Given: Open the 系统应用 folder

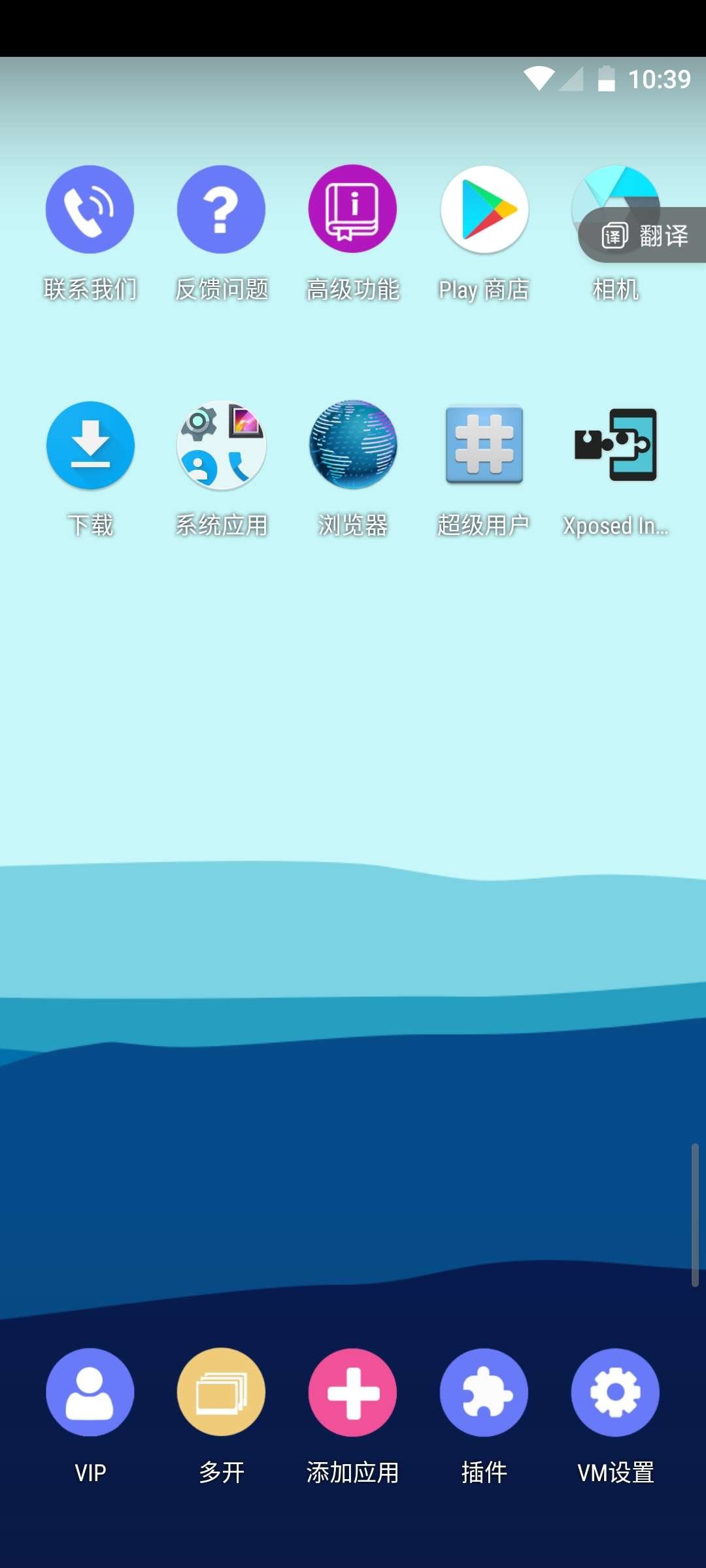Looking at the screenshot, I should [221, 446].
